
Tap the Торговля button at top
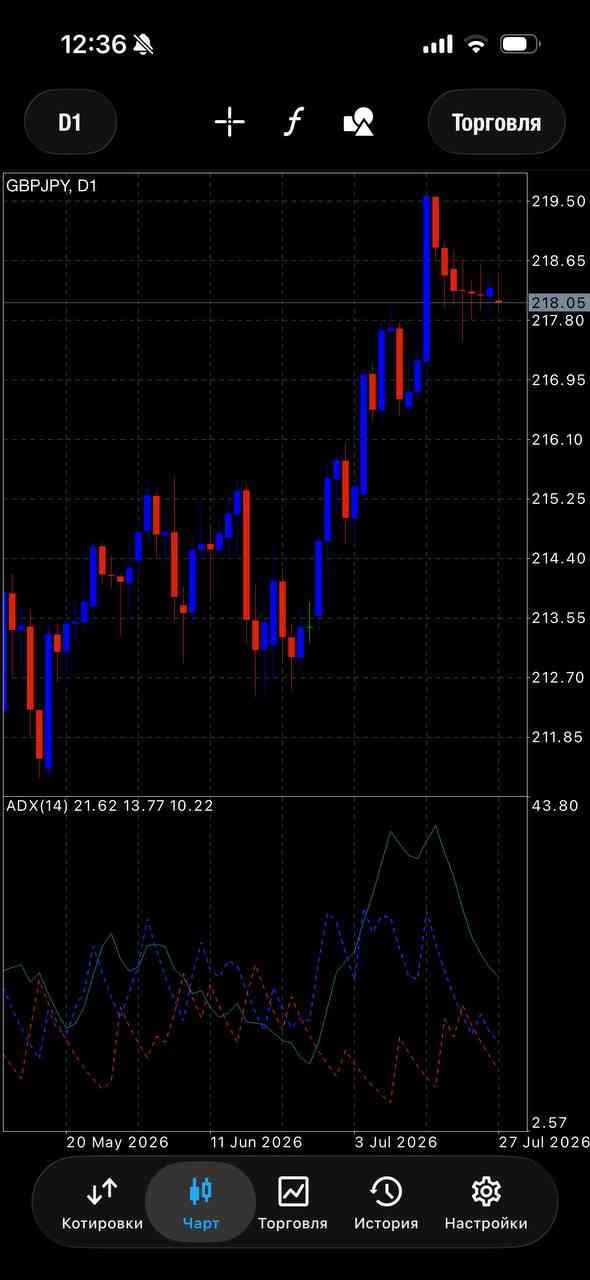click(496, 122)
